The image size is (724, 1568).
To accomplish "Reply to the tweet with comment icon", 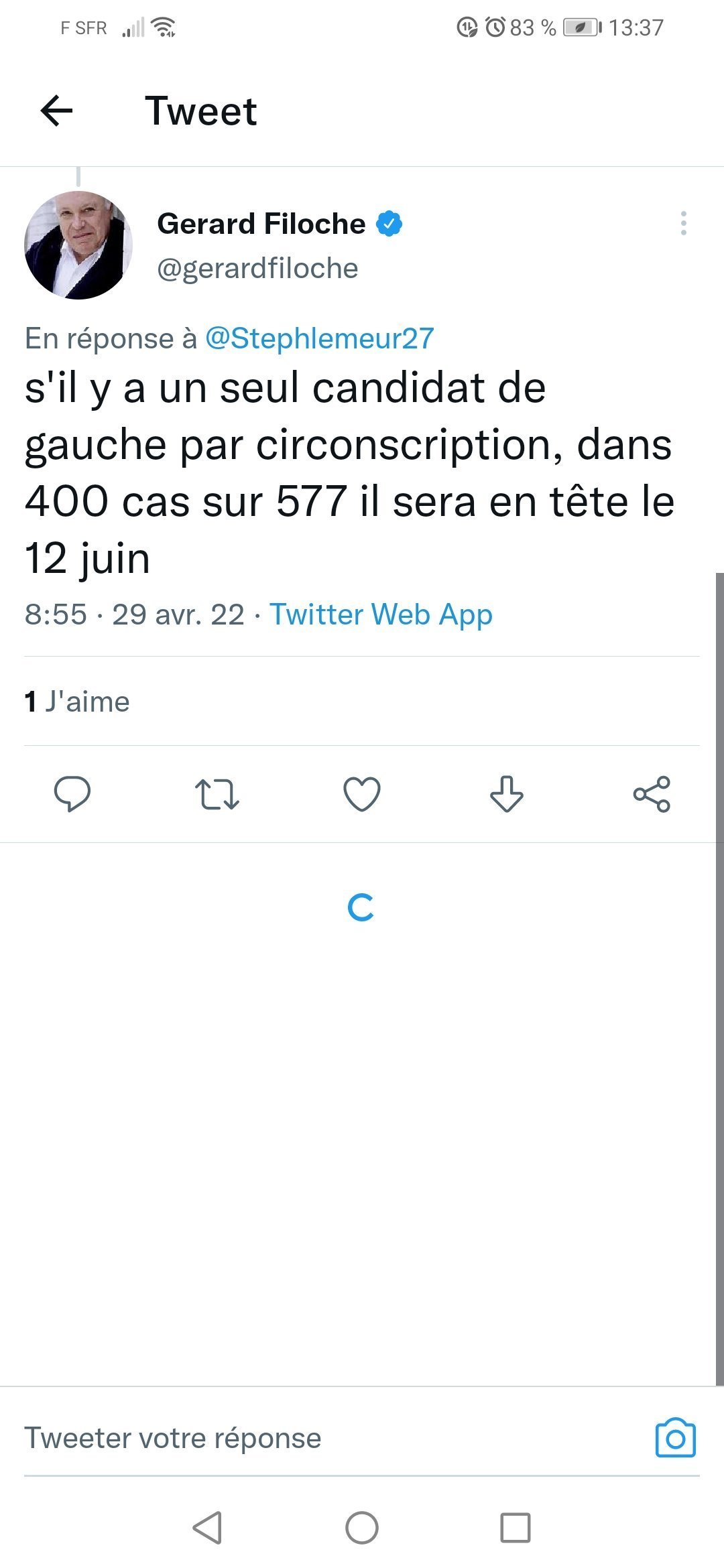I will click(72, 794).
